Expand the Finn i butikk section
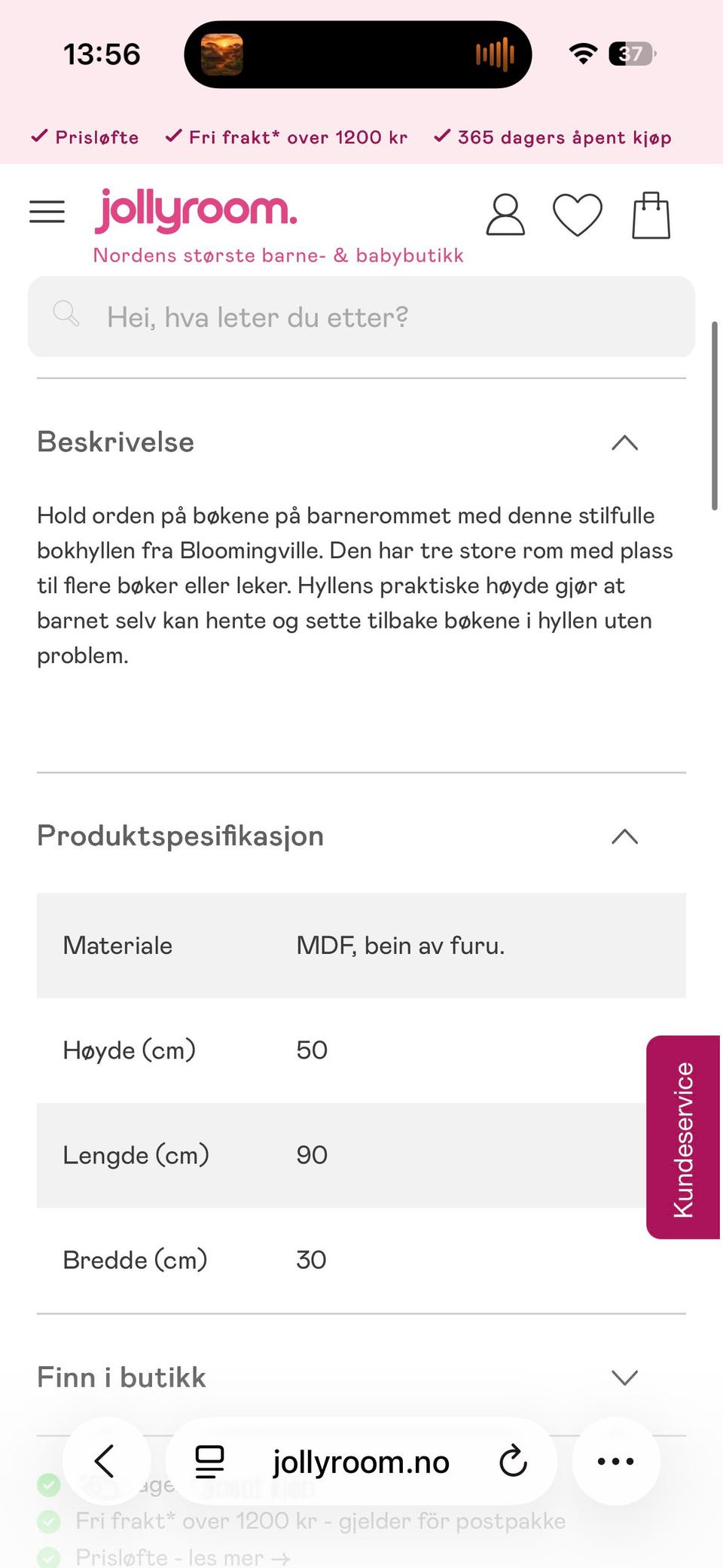 click(623, 1377)
